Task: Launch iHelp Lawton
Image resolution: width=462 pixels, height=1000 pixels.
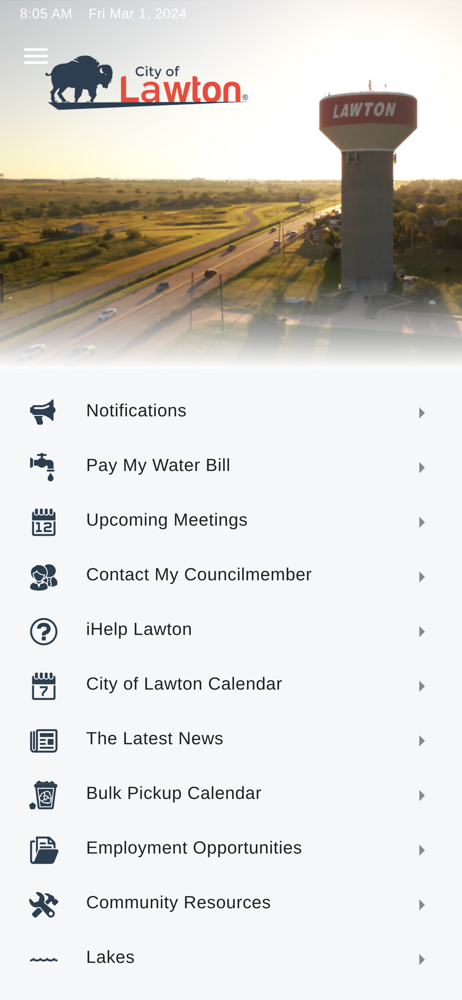Action: tap(231, 631)
